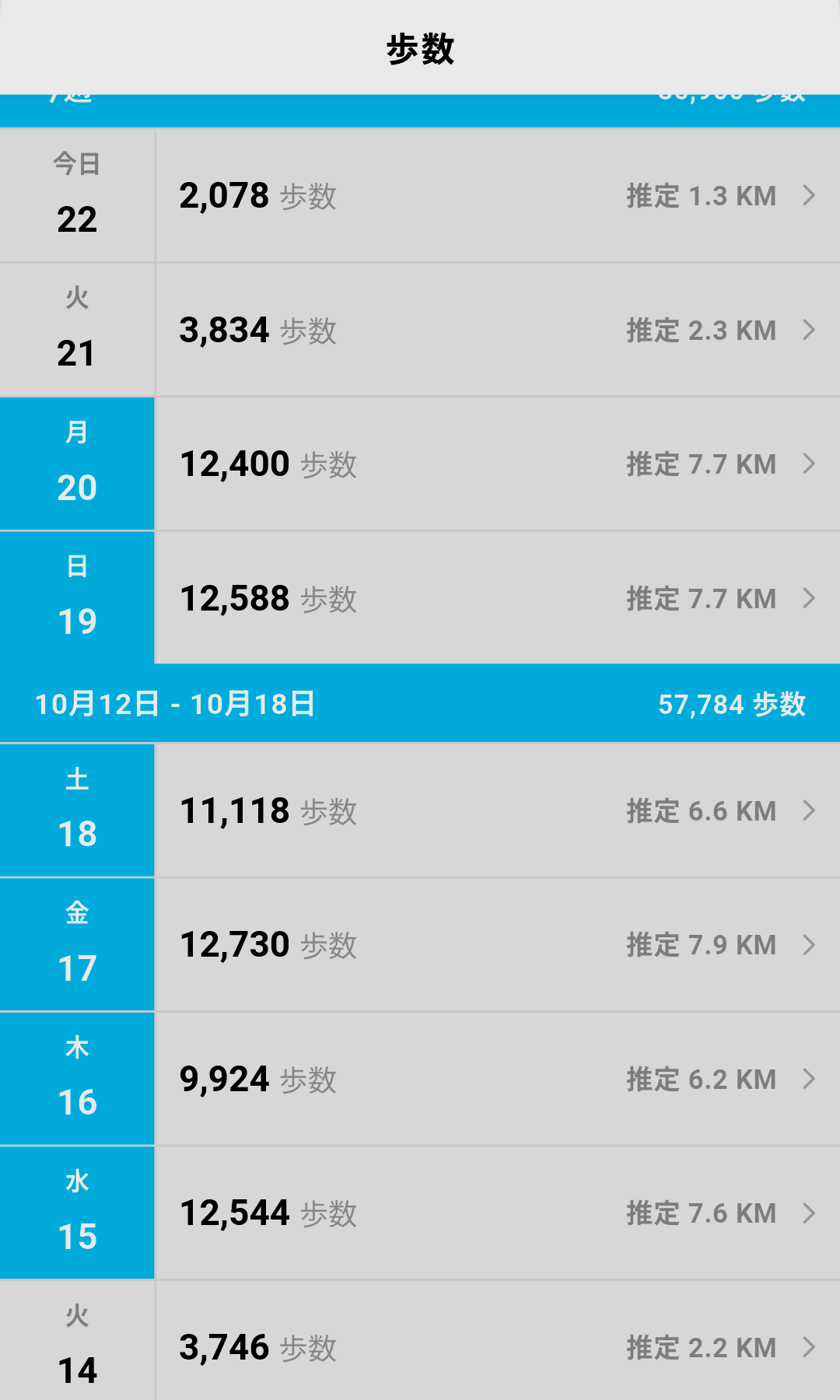Image resolution: width=840 pixels, height=1400 pixels.
Task: View Friday 17 details, 12,730 steps
Action: pos(496,945)
